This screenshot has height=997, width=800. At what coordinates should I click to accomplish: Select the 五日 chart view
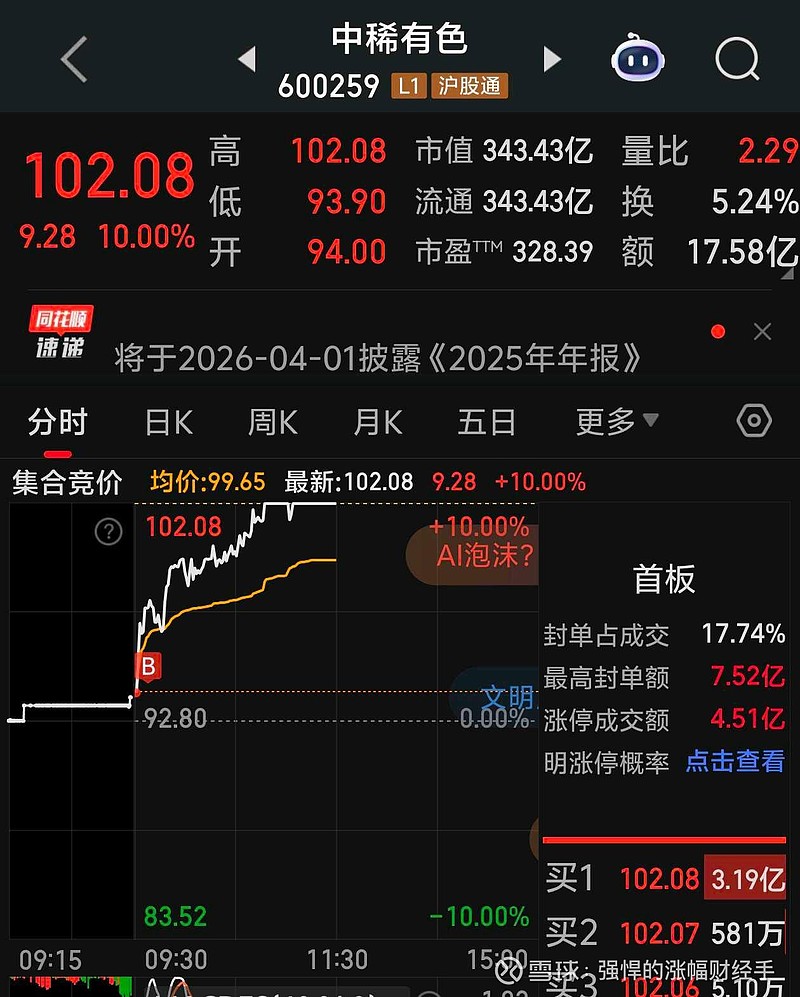click(x=486, y=422)
